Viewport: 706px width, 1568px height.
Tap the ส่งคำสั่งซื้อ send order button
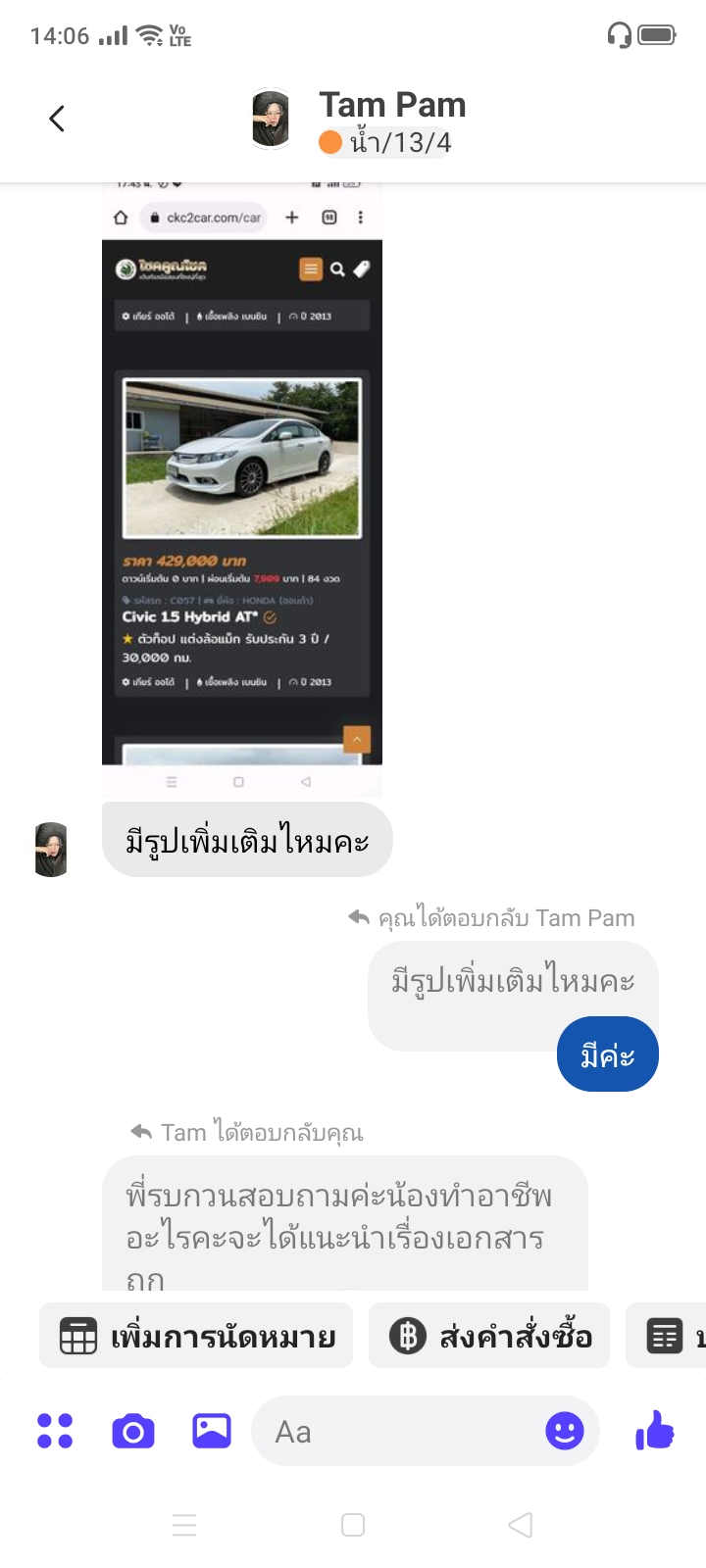pos(489,1336)
